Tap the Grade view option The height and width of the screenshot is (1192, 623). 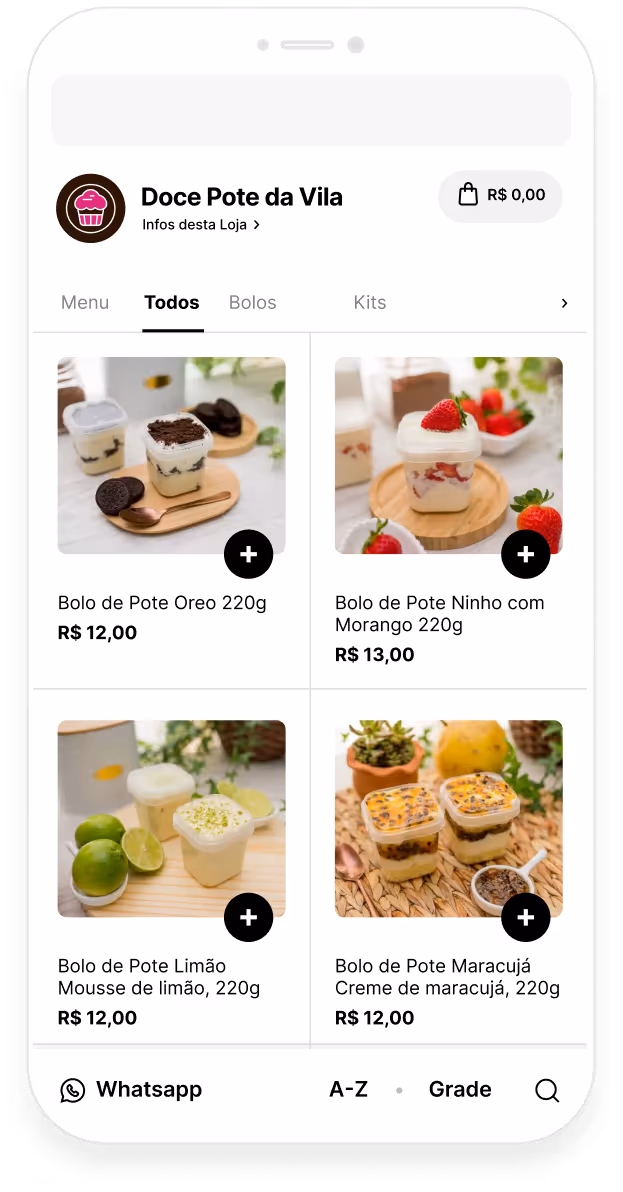pos(460,1089)
